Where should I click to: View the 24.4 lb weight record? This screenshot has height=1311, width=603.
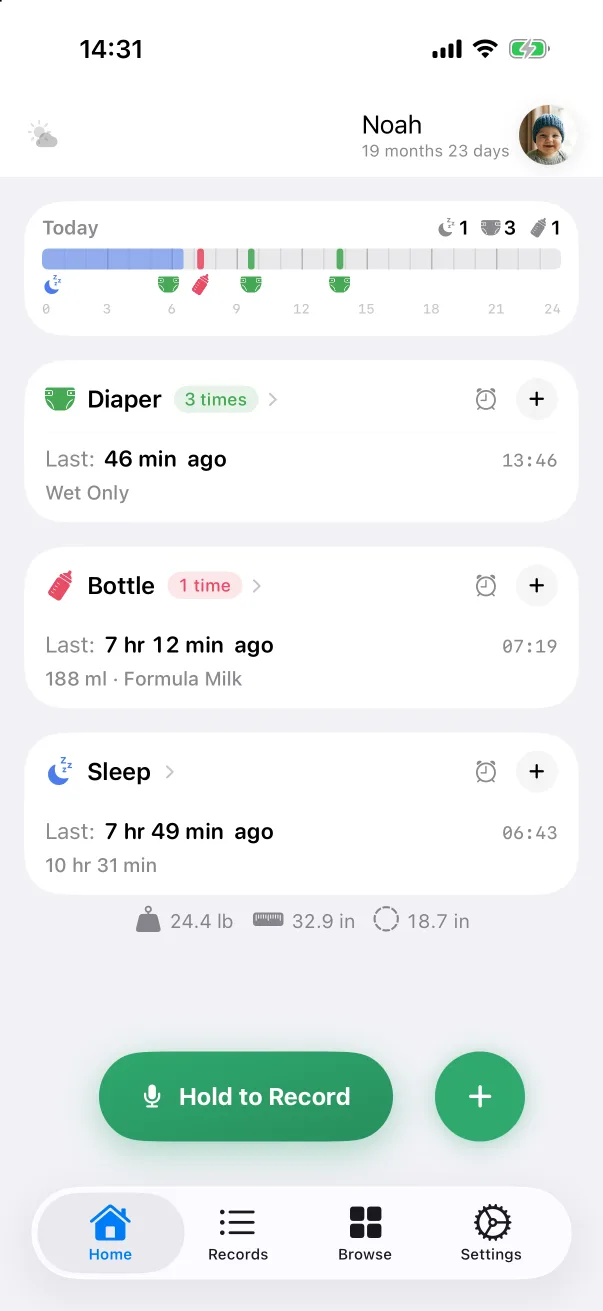point(184,921)
